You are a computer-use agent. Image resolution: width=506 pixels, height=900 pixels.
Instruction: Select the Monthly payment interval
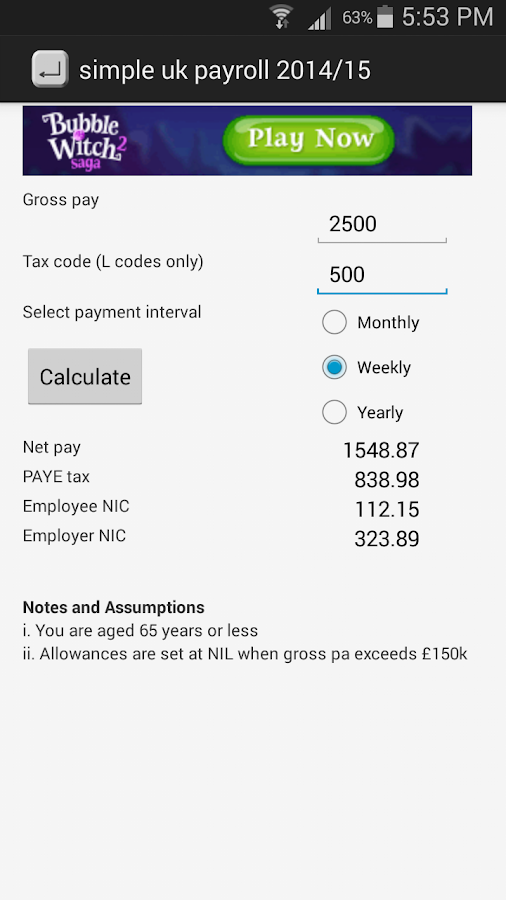[371, 323]
